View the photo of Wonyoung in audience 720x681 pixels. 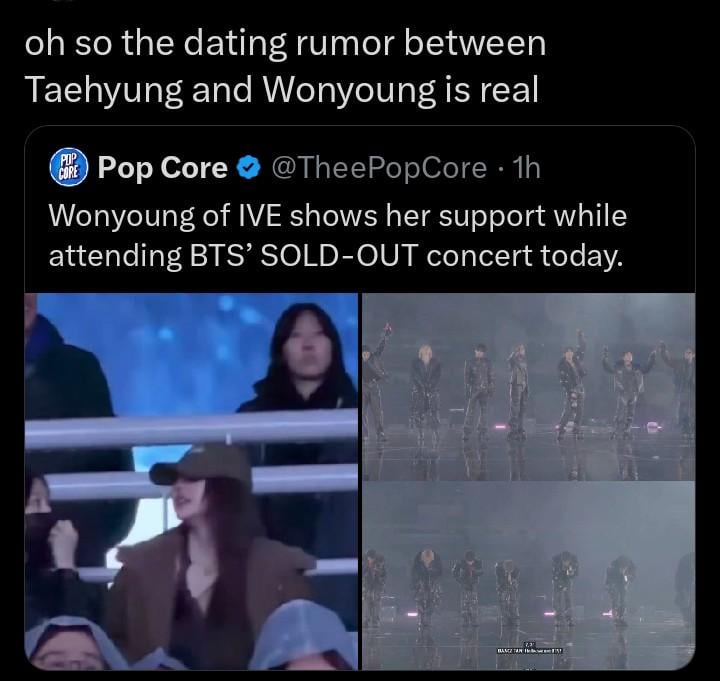coord(190,480)
